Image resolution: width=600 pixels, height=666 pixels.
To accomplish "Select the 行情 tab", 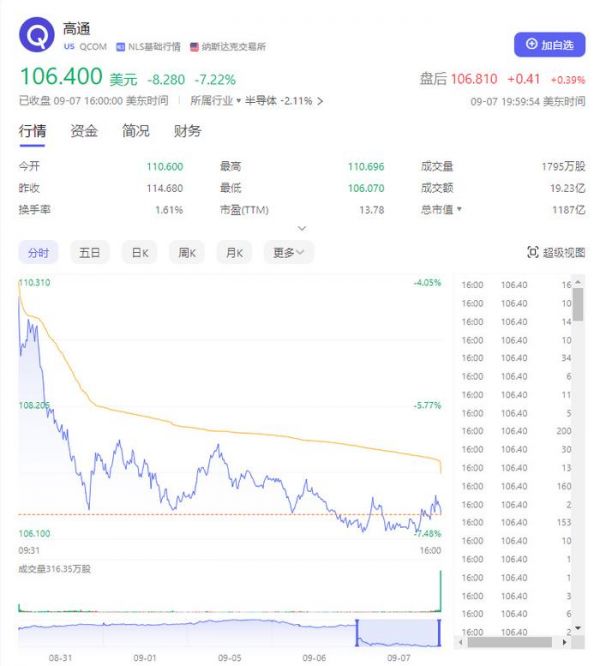I will click(x=33, y=131).
